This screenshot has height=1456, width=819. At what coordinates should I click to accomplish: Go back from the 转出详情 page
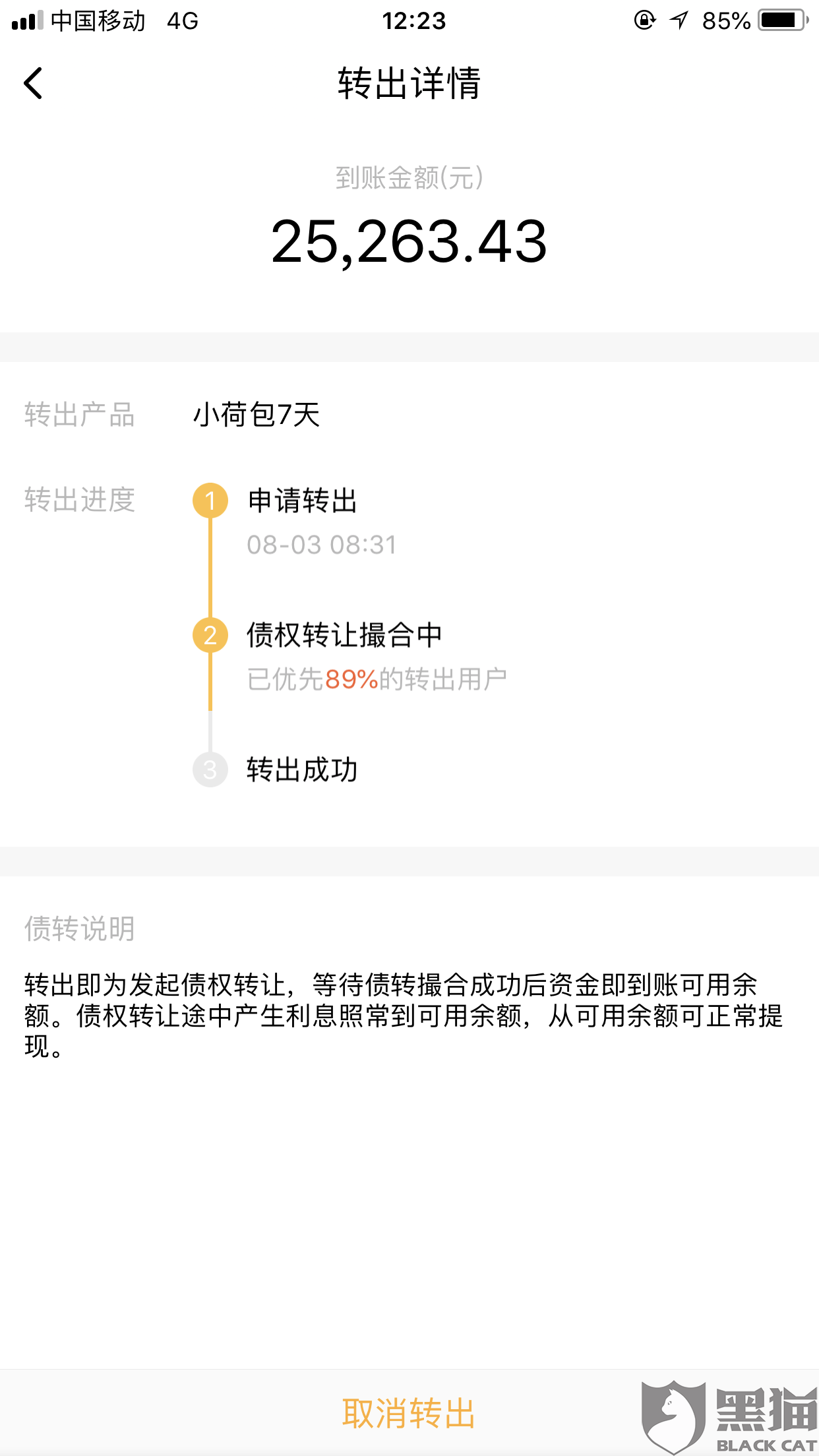pyautogui.click(x=33, y=84)
